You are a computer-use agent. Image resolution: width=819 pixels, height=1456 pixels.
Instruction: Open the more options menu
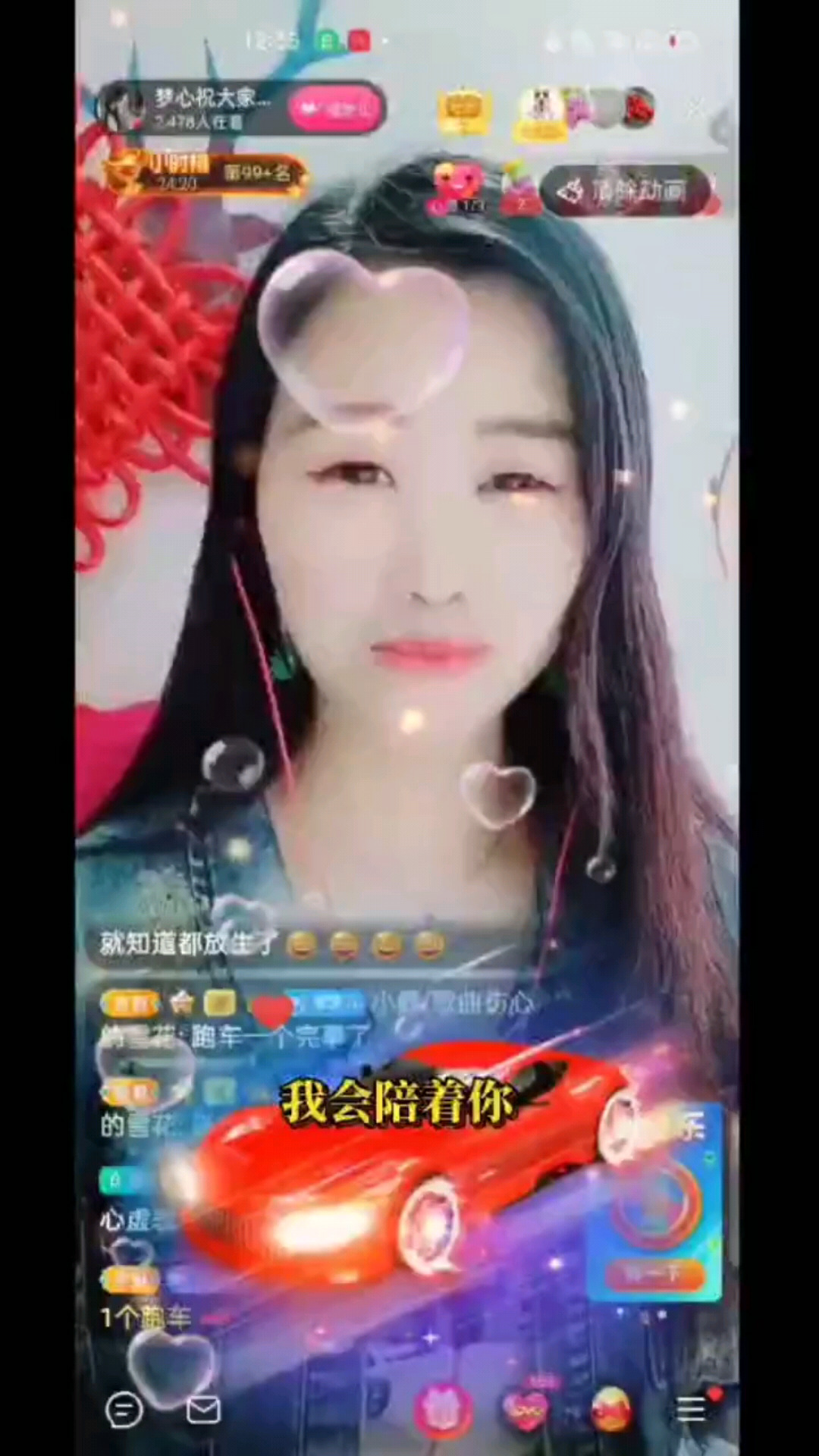691,1410
